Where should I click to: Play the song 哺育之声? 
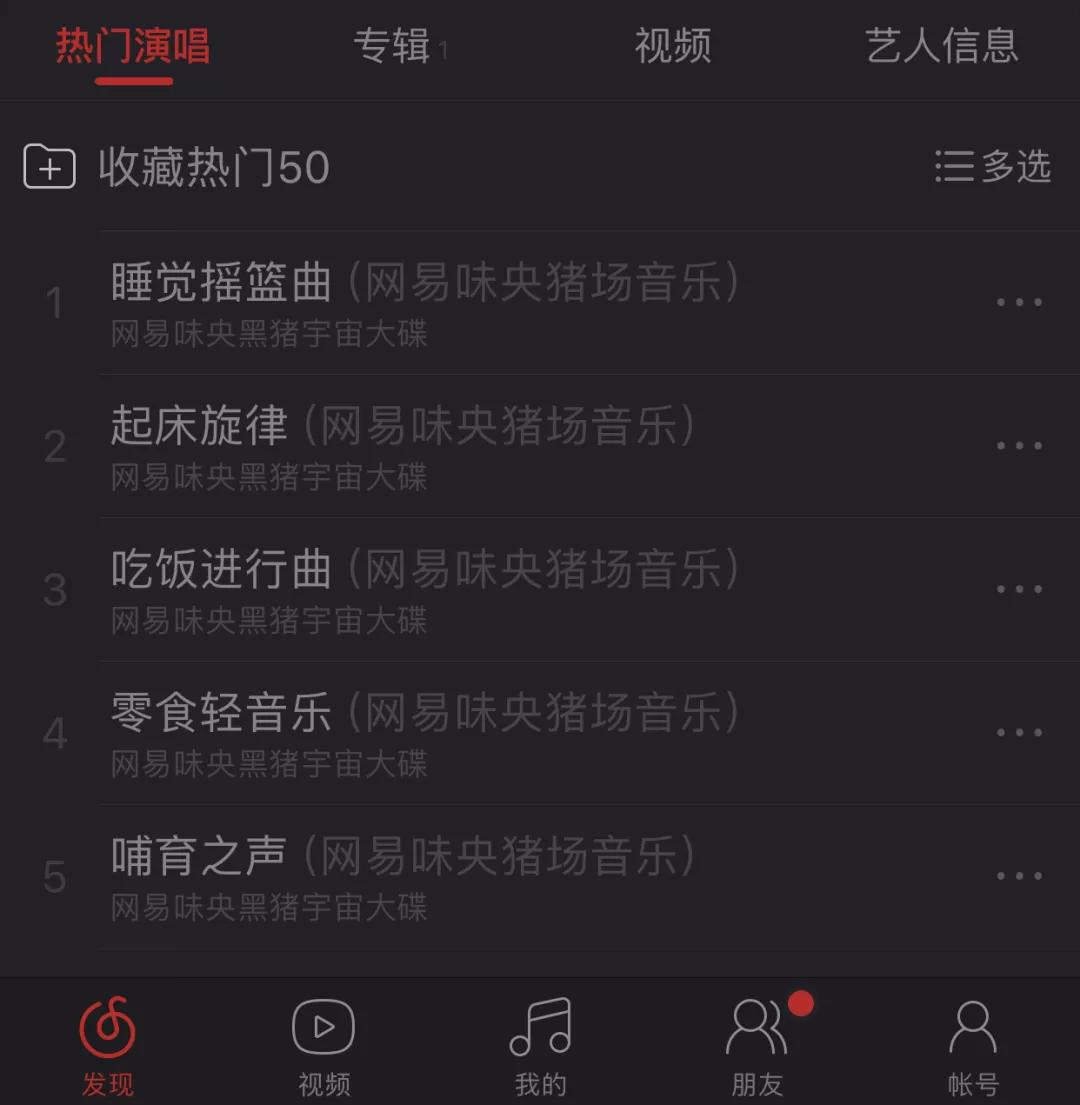click(x=402, y=875)
